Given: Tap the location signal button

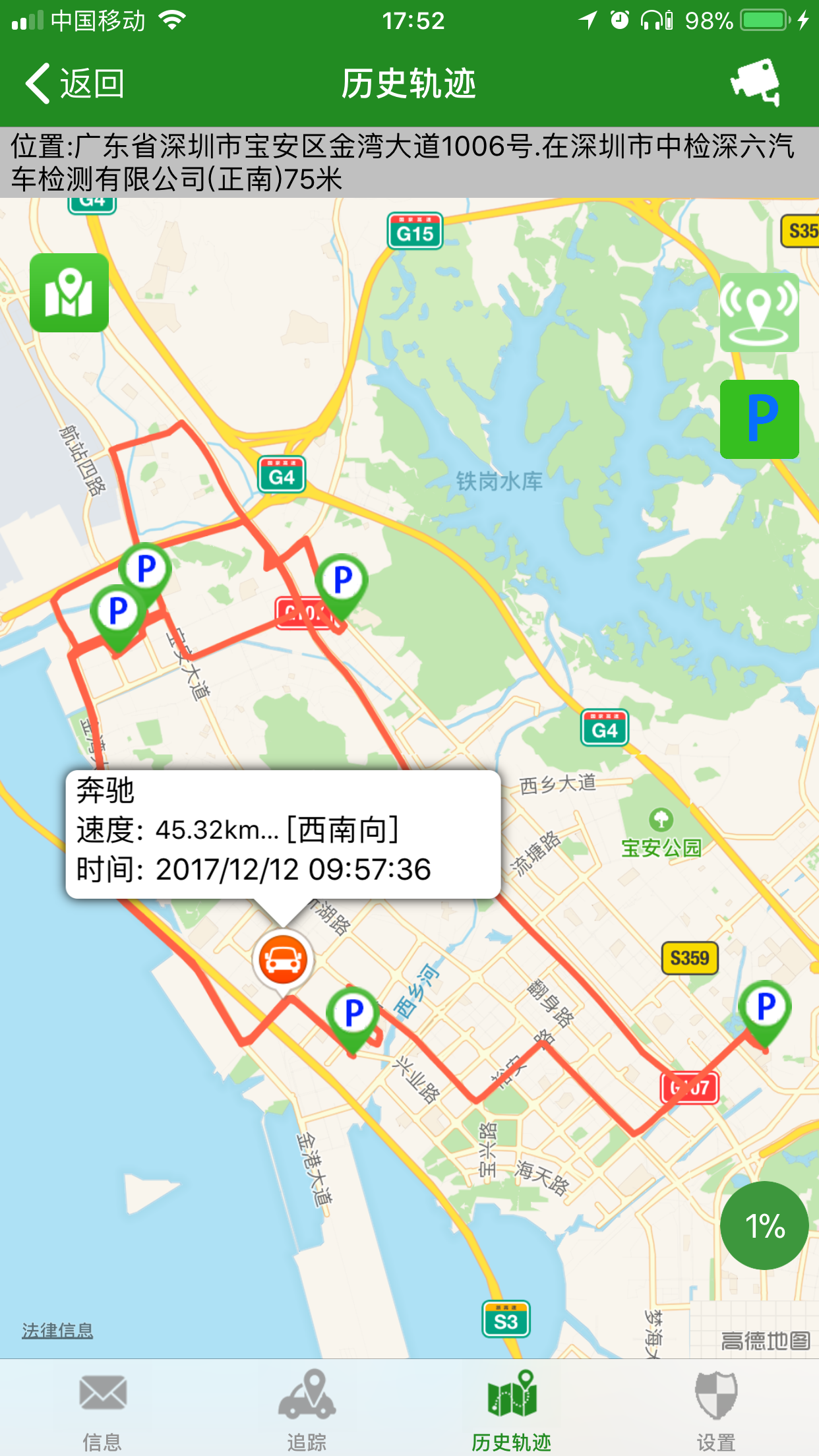Looking at the screenshot, I should click(x=759, y=313).
